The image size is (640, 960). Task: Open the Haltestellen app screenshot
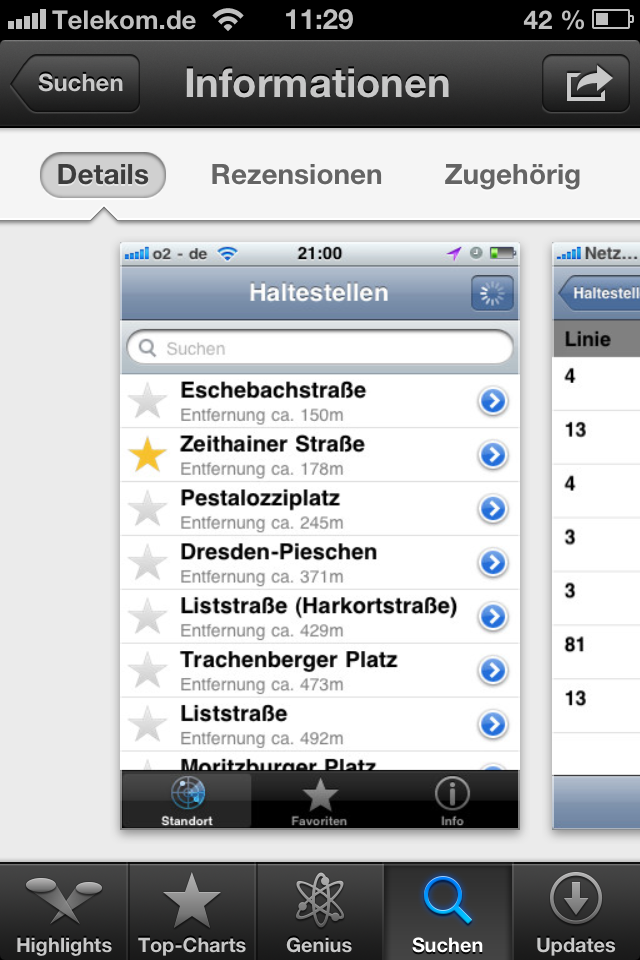(x=320, y=535)
